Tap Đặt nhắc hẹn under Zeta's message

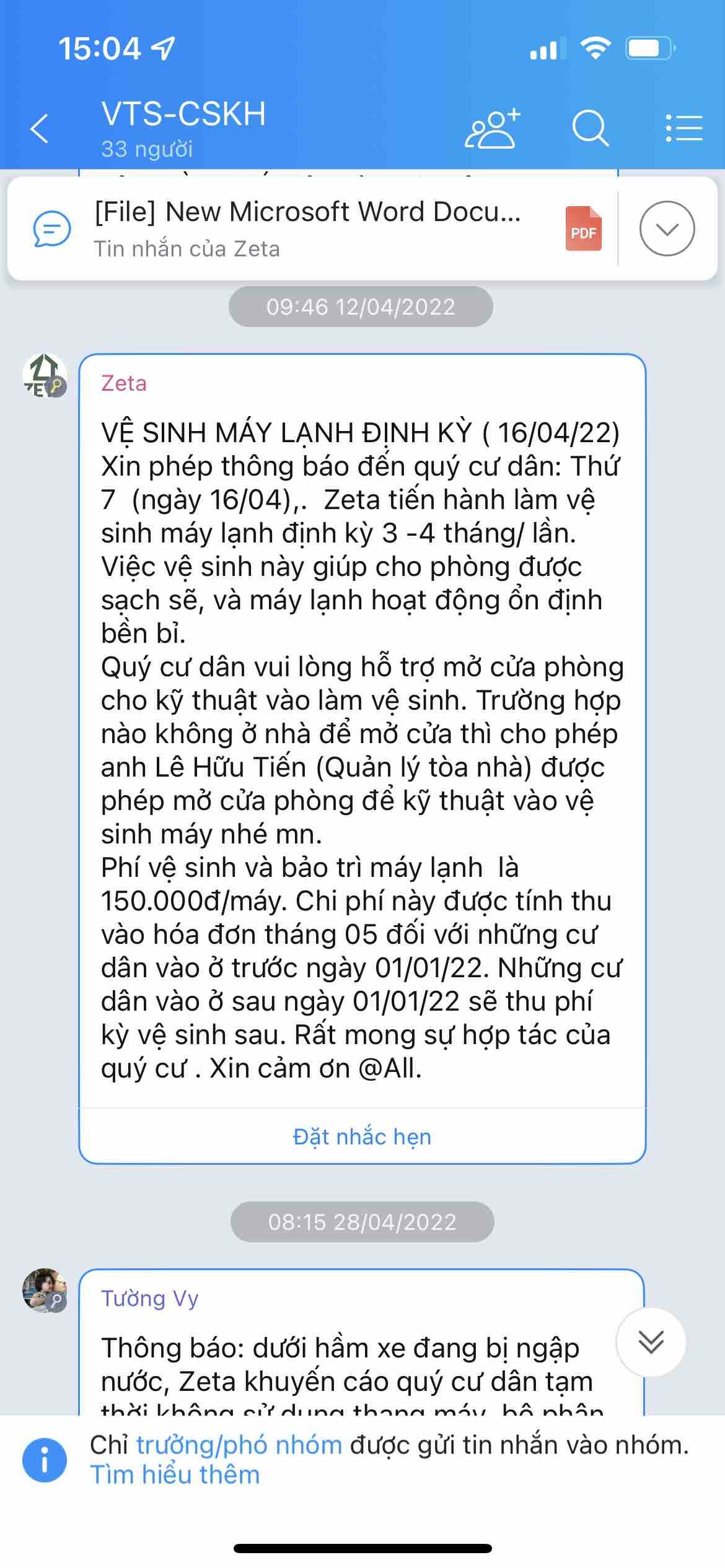[x=362, y=1136]
